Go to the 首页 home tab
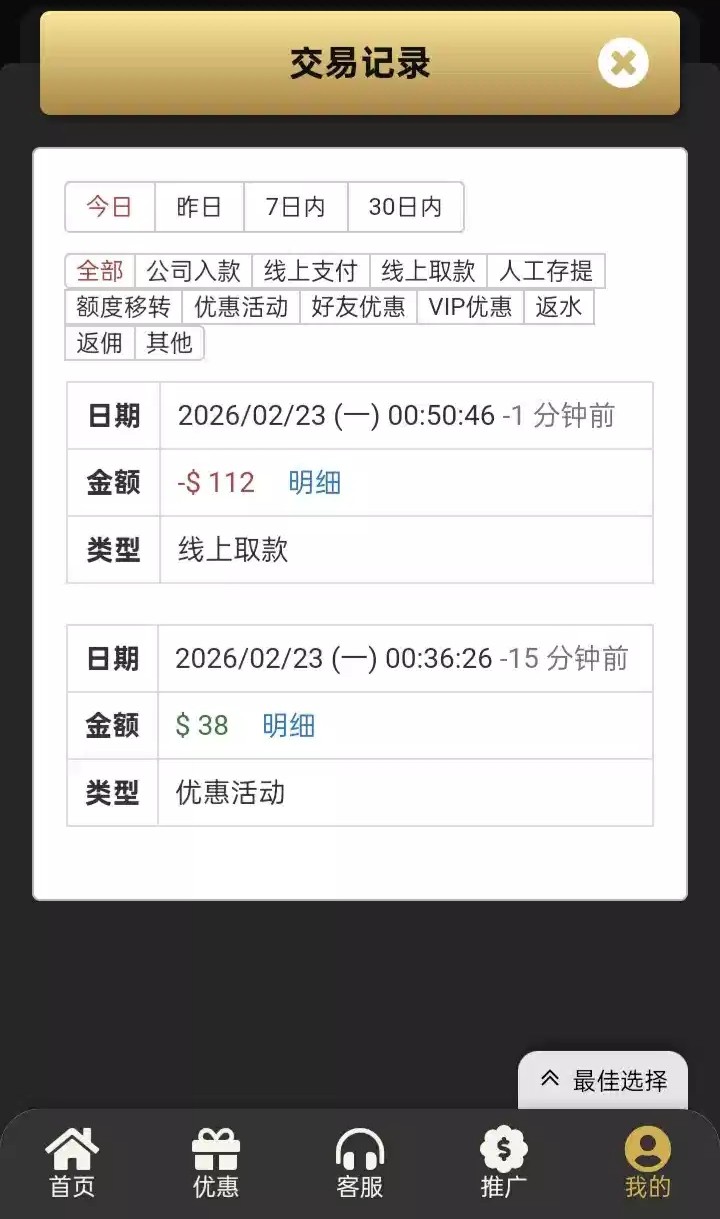 72,1163
